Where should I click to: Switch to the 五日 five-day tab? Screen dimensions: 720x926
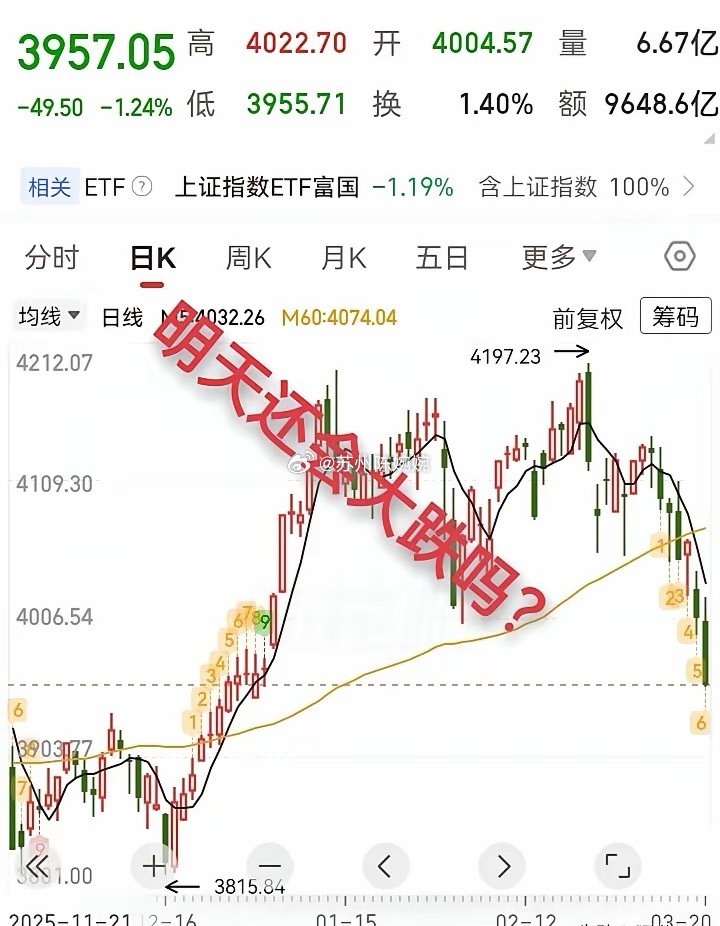coord(441,258)
